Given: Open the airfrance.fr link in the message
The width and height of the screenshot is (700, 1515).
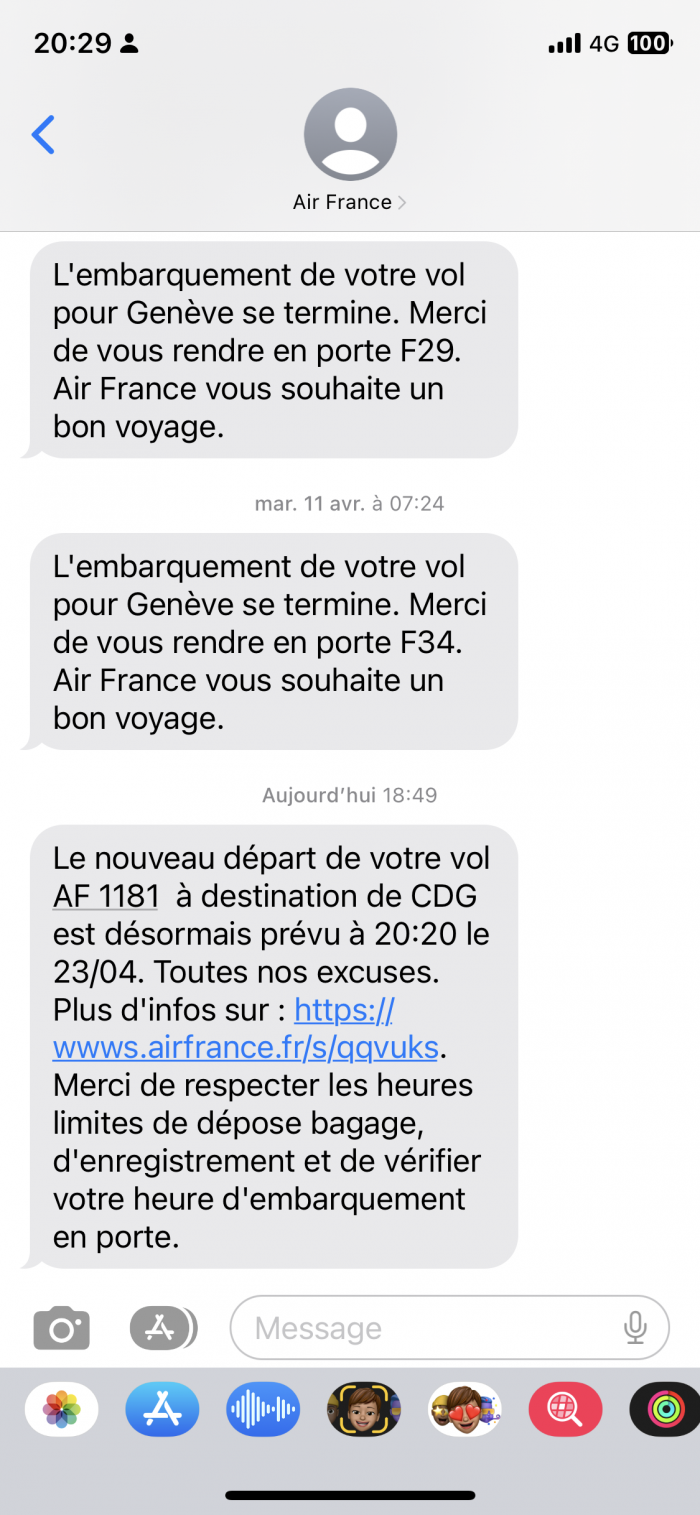Looking at the screenshot, I should tap(245, 1047).
